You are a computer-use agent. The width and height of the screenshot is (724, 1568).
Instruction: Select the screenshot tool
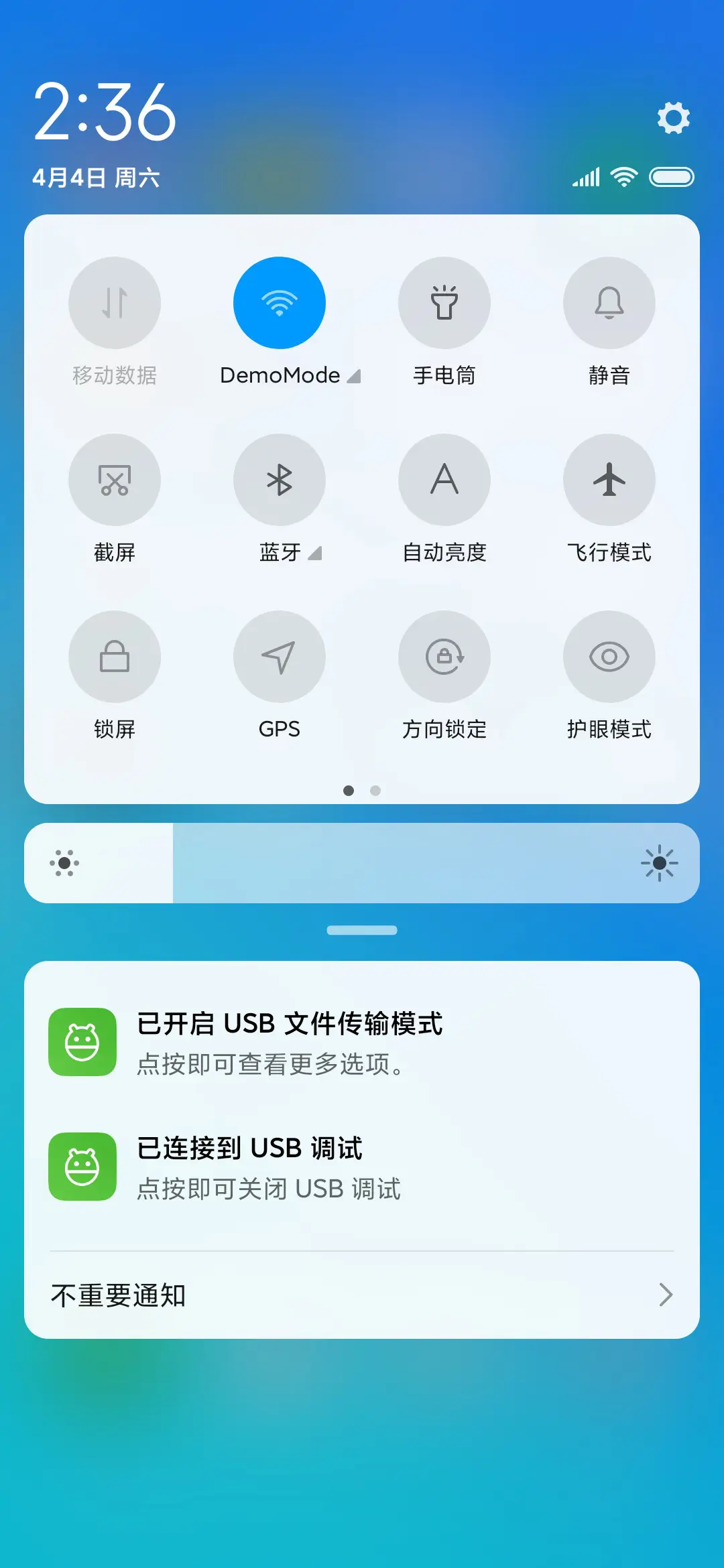coord(115,480)
